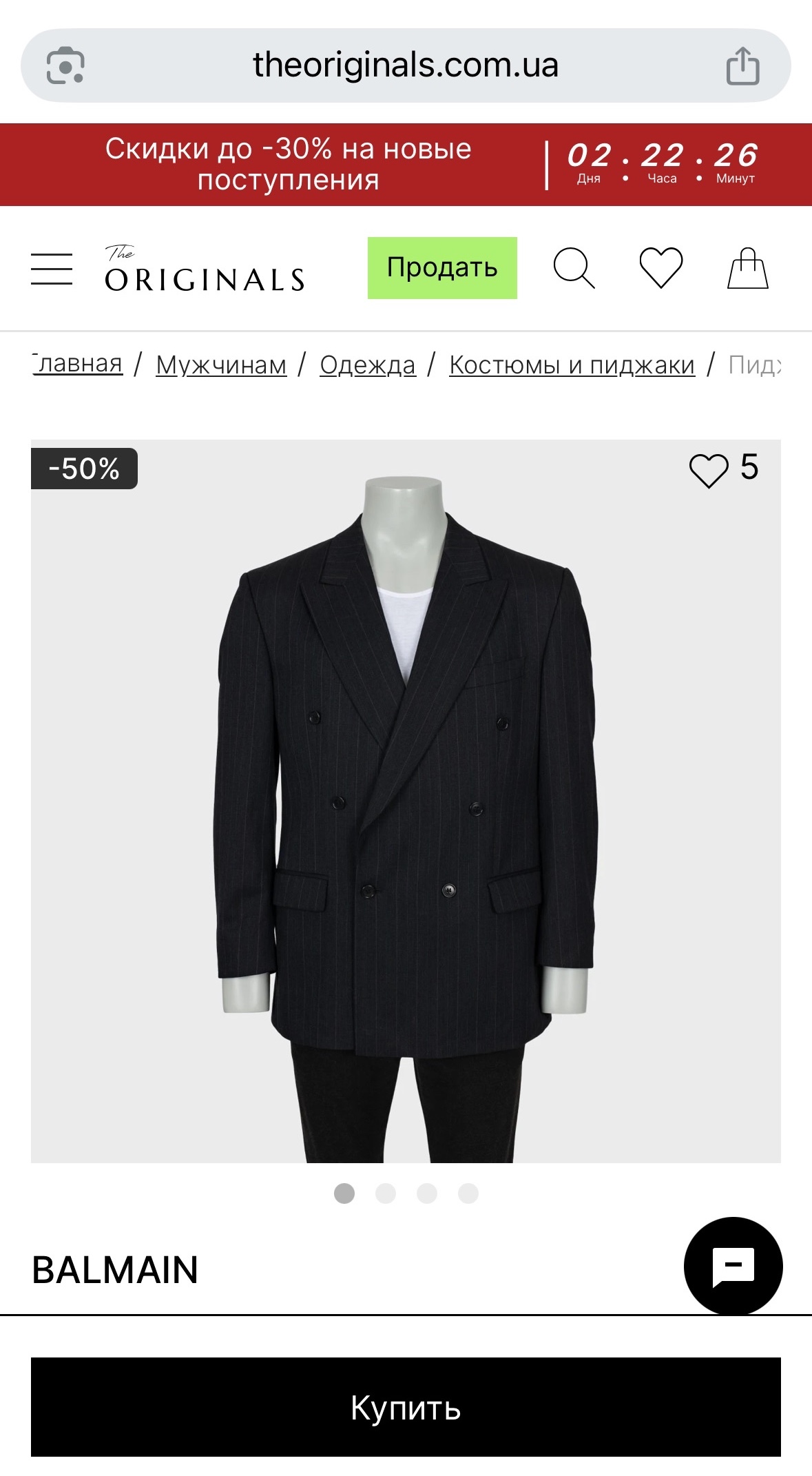Open the wishlist heart in header
This screenshot has width=812, height=1476.
[x=660, y=268]
